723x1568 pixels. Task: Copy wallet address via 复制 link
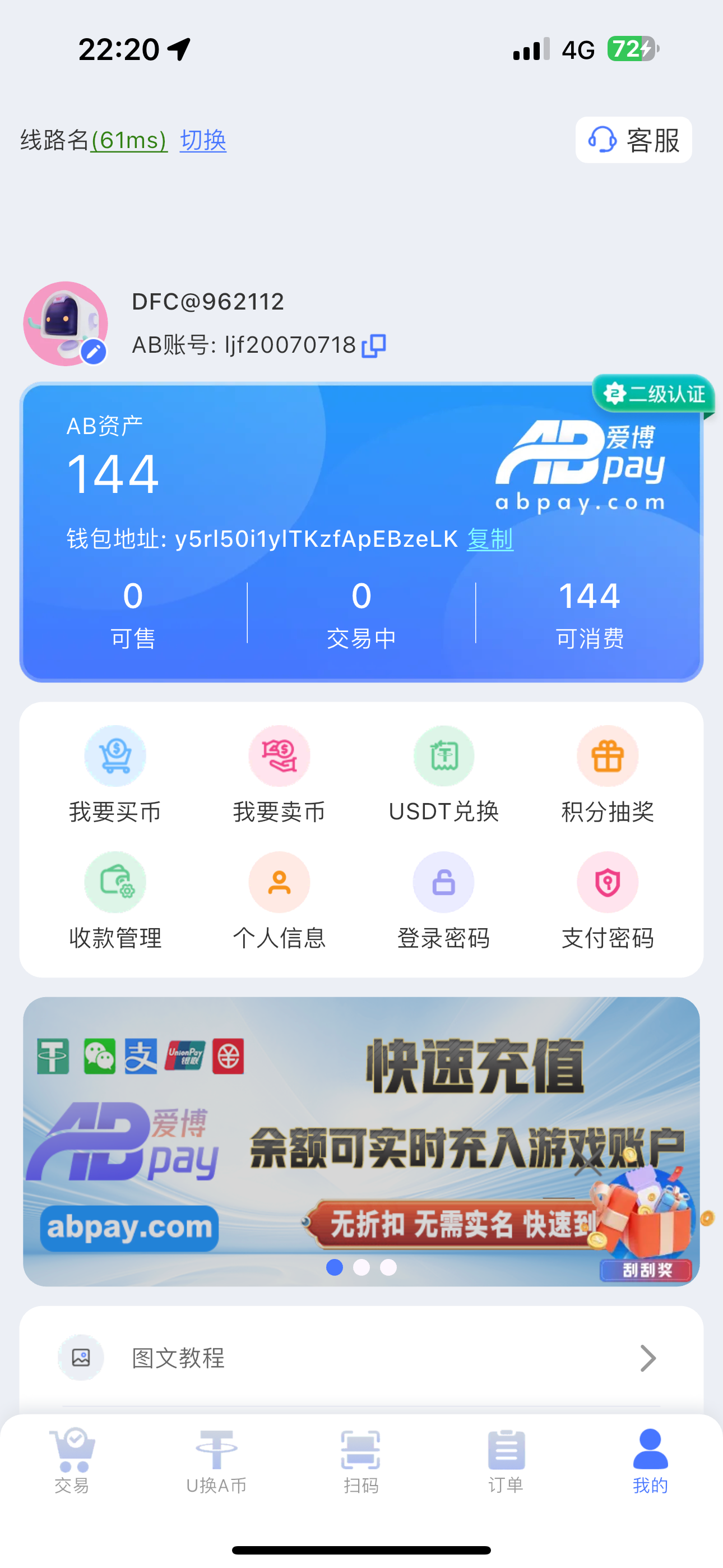point(490,538)
